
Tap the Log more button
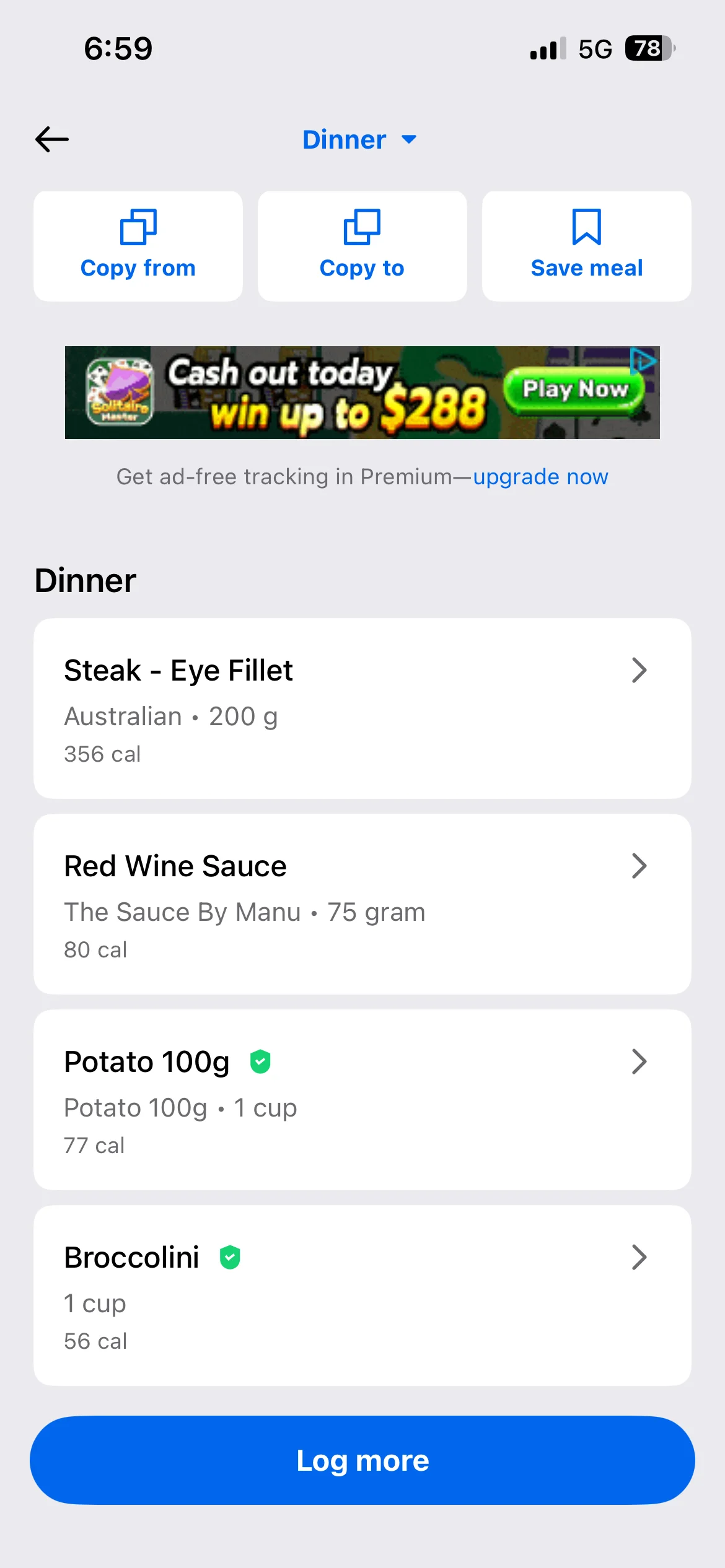(362, 1460)
